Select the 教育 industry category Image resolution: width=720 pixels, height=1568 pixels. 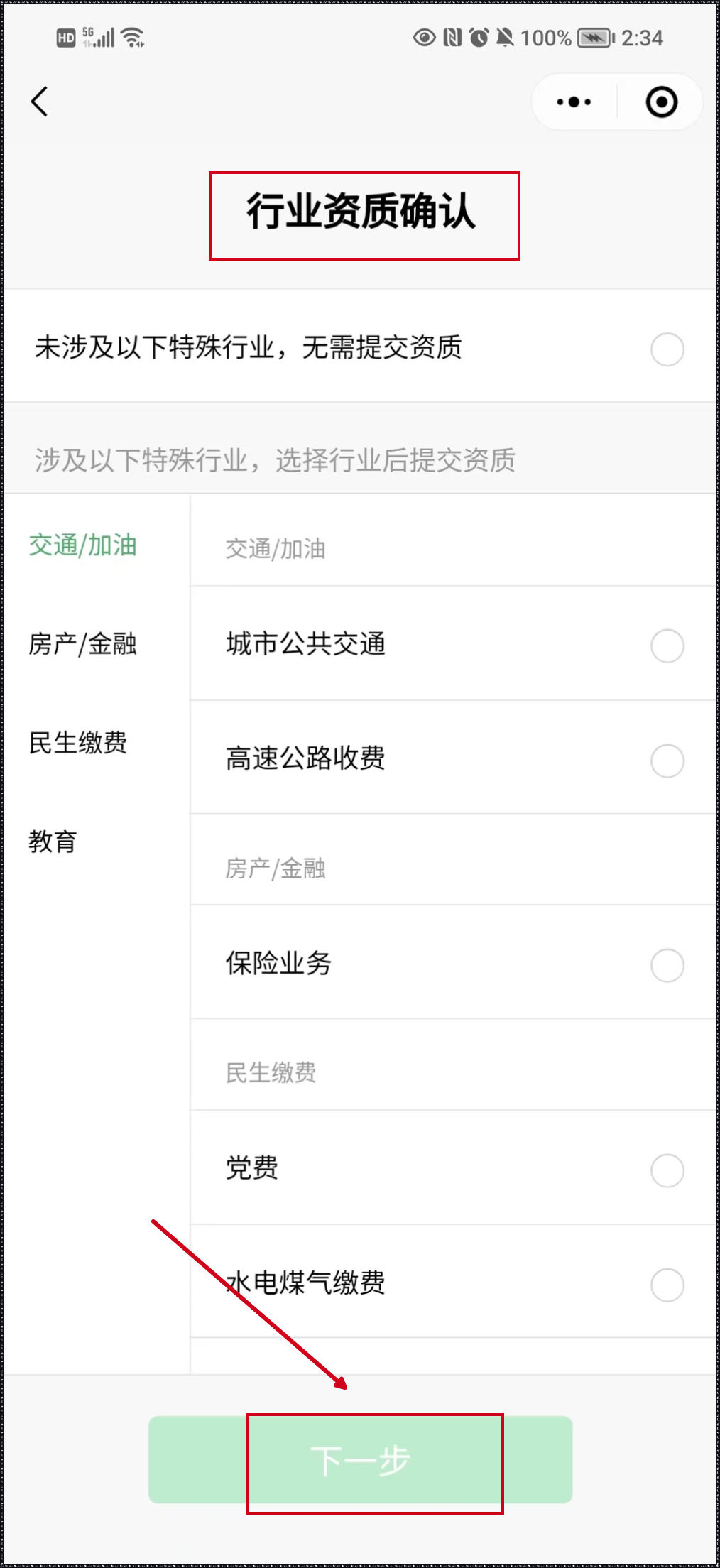(x=53, y=842)
